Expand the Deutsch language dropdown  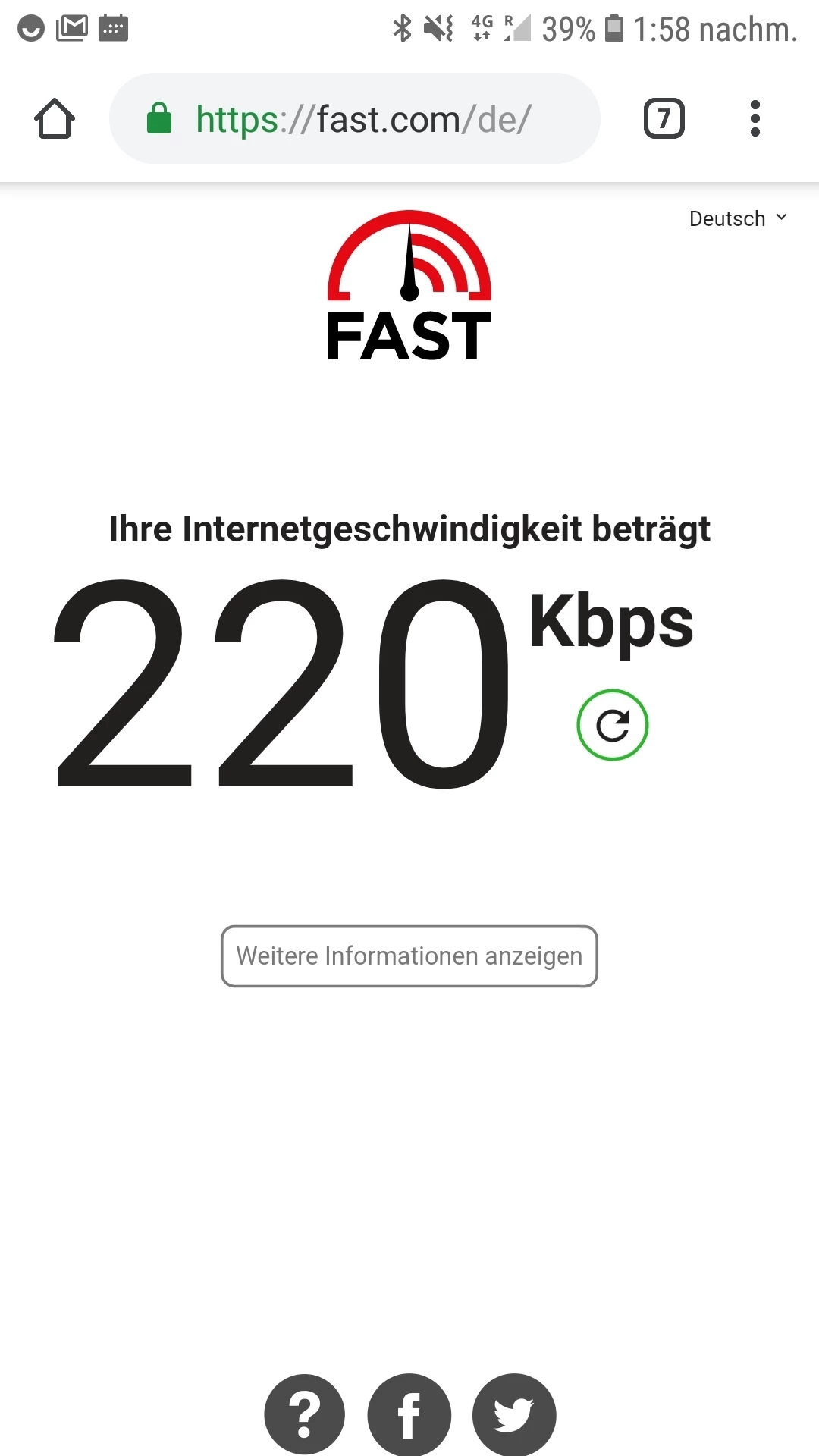pyautogui.click(x=738, y=218)
